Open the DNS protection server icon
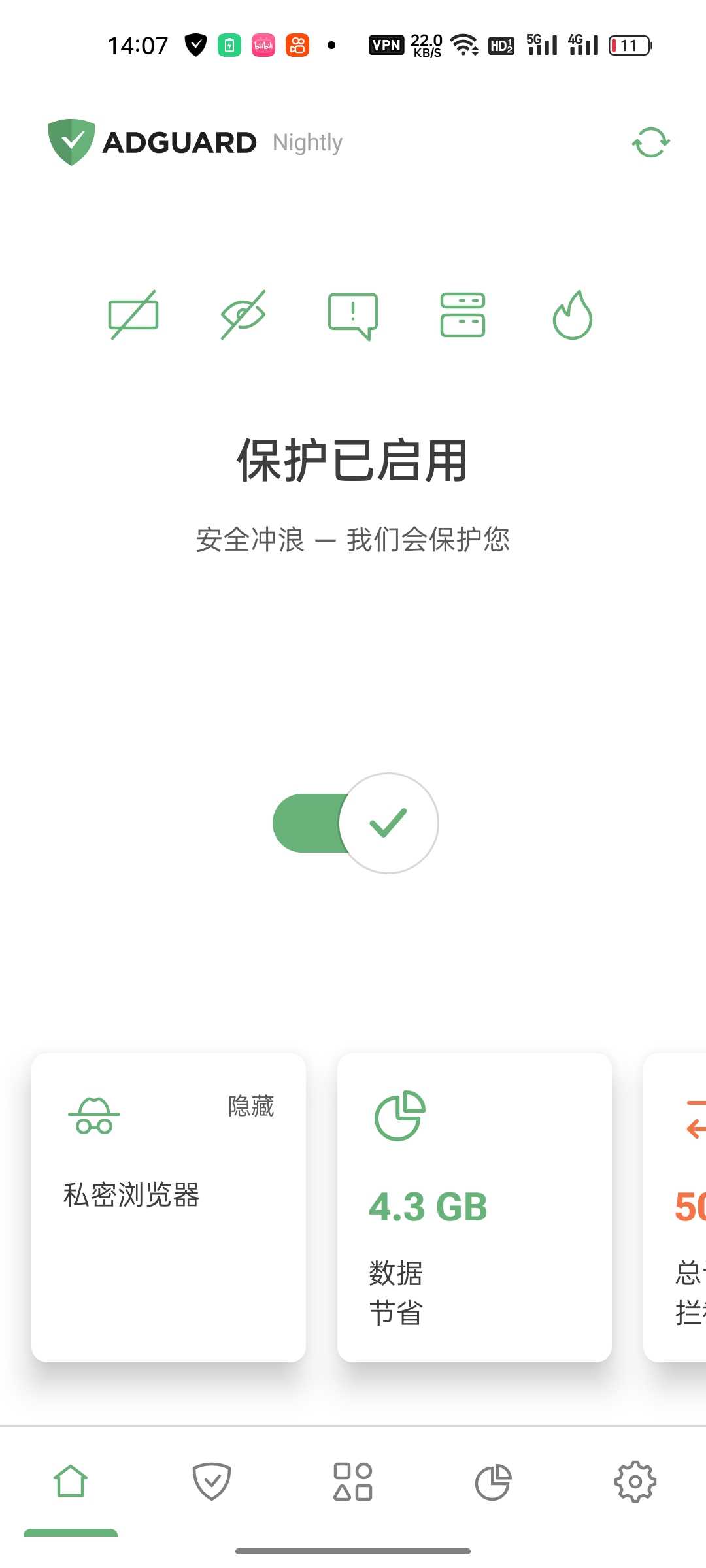The image size is (706, 1568). [x=462, y=315]
